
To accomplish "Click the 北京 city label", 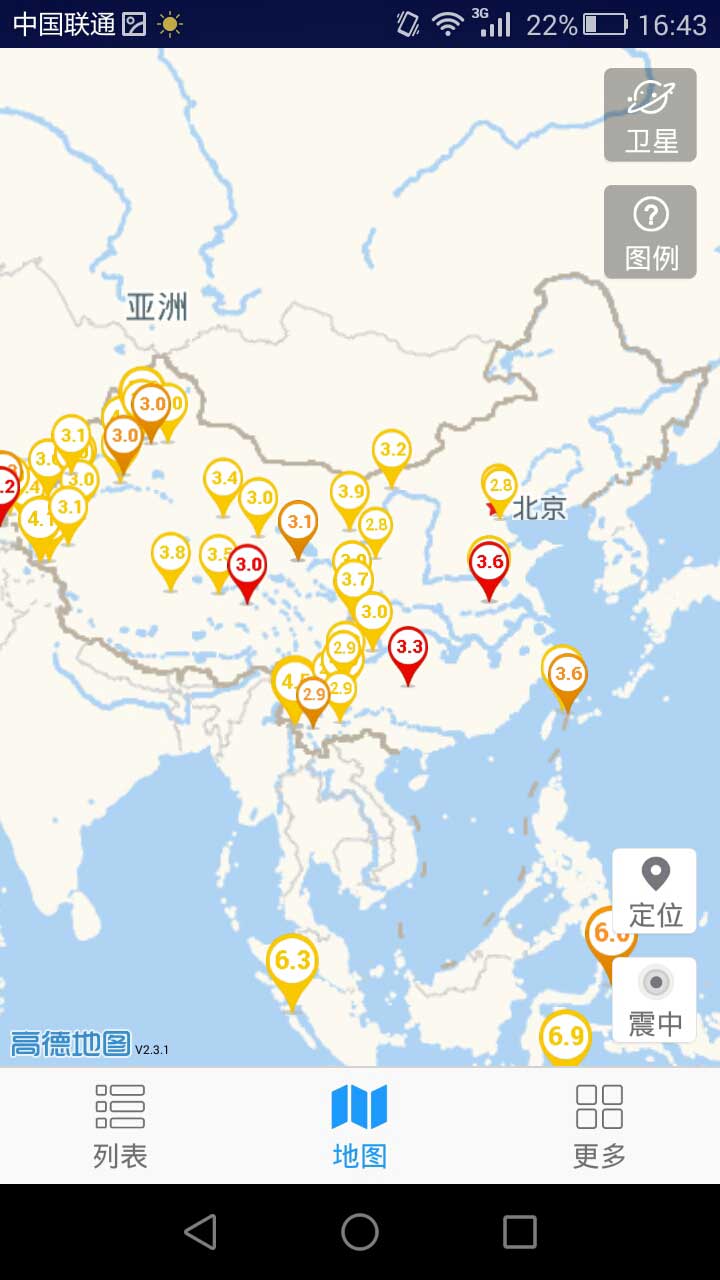I will (537, 508).
